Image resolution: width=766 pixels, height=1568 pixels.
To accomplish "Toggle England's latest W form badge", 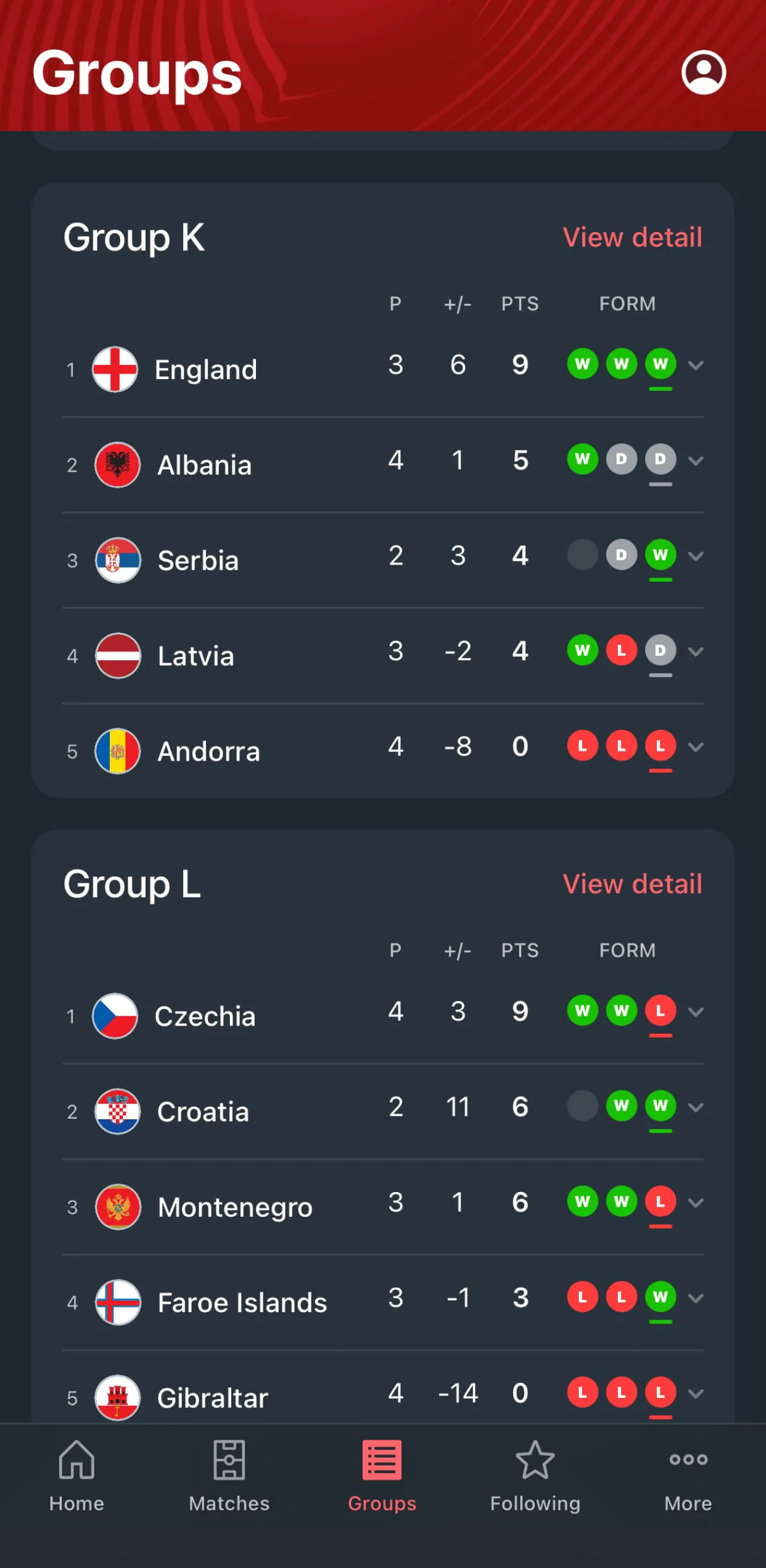I will [x=660, y=365].
